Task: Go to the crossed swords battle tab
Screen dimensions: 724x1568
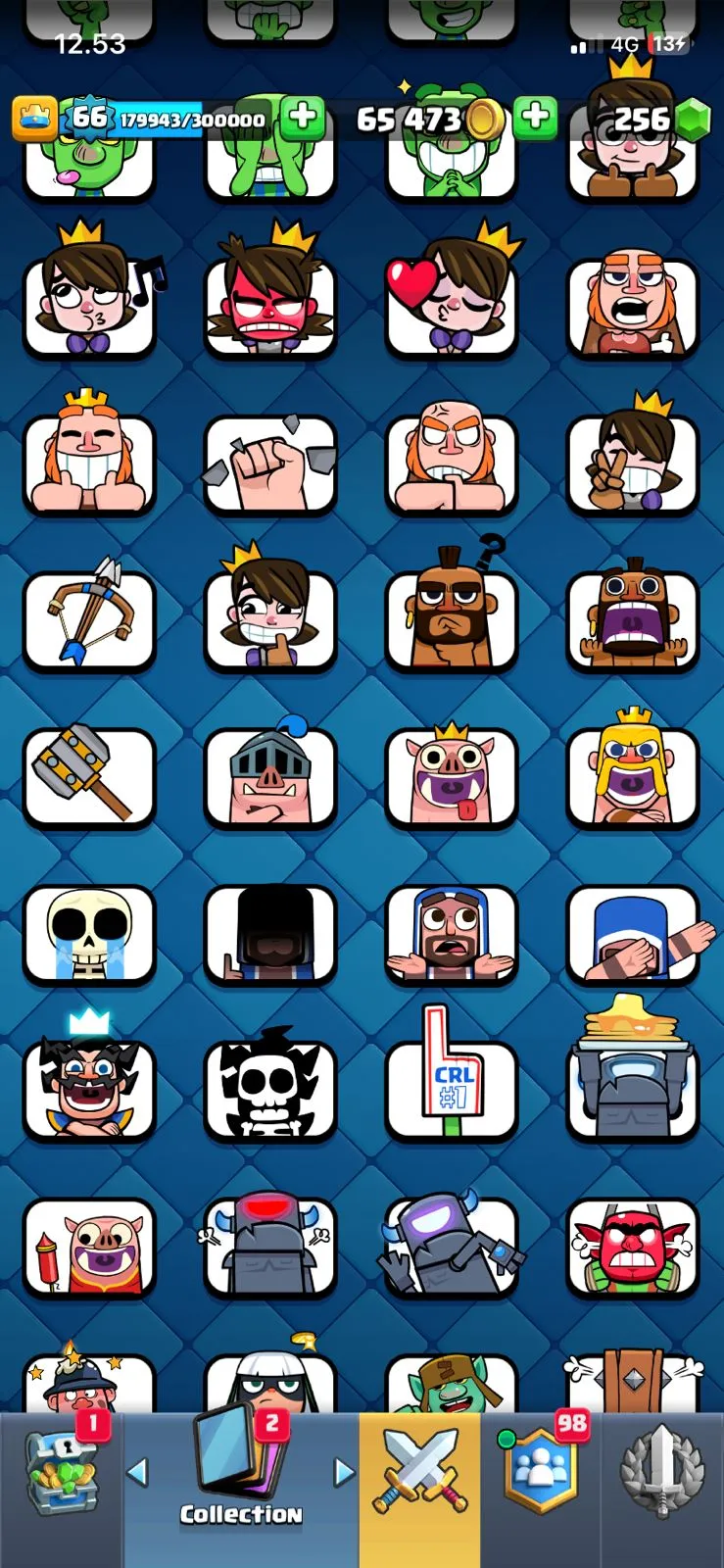Action: (419, 1475)
